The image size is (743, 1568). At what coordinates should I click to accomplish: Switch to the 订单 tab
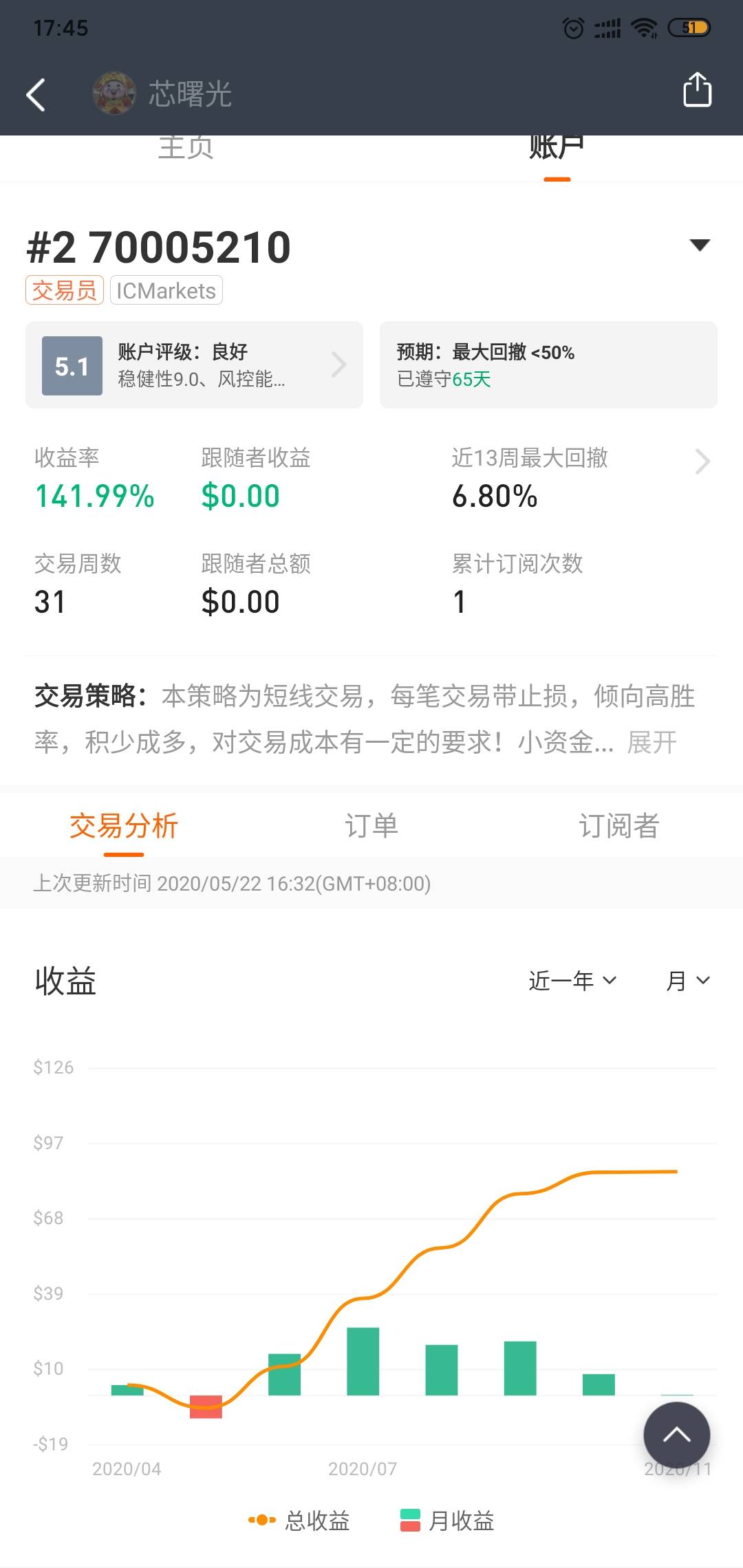(x=371, y=826)
